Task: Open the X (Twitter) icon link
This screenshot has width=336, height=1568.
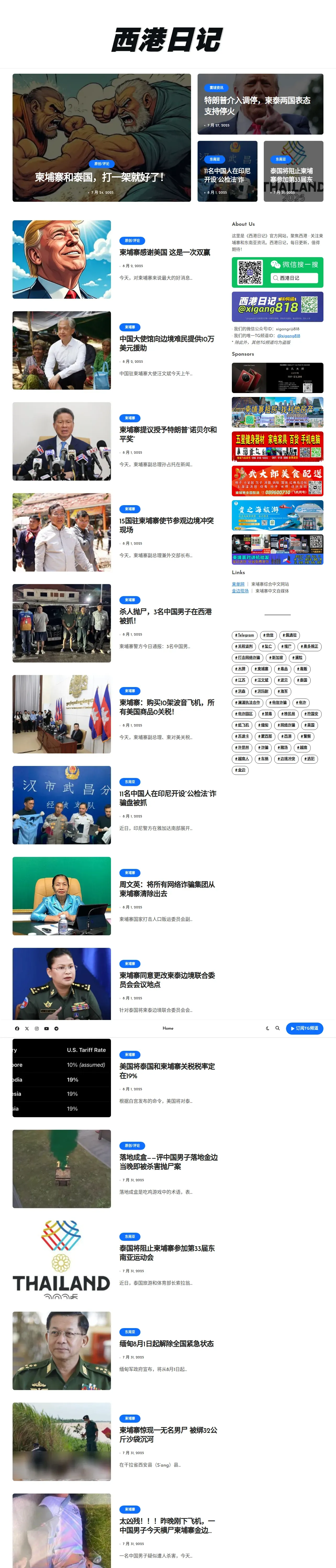Action: point(27,1029)
